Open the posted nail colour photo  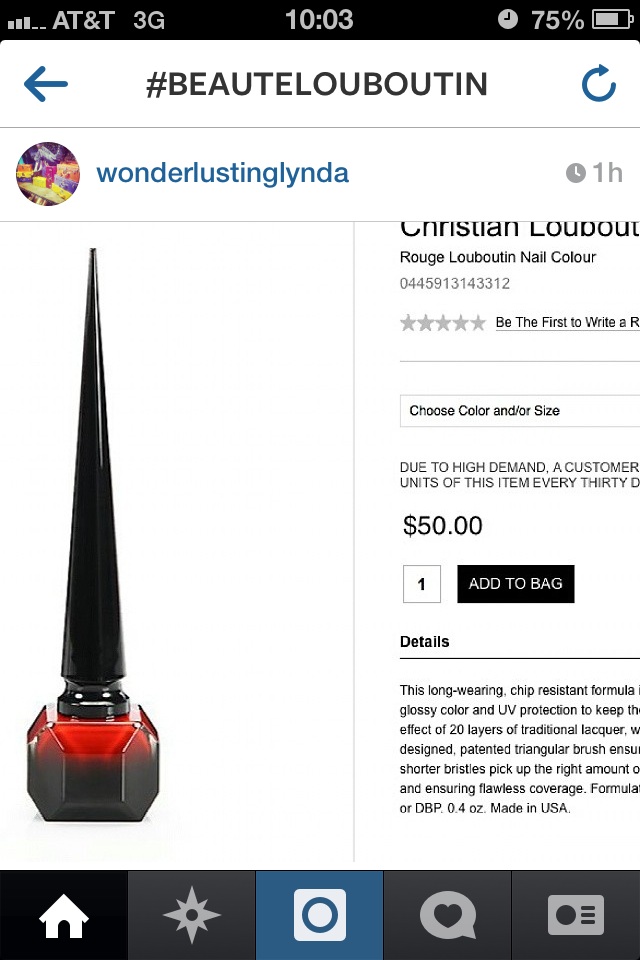coord(320,545)
